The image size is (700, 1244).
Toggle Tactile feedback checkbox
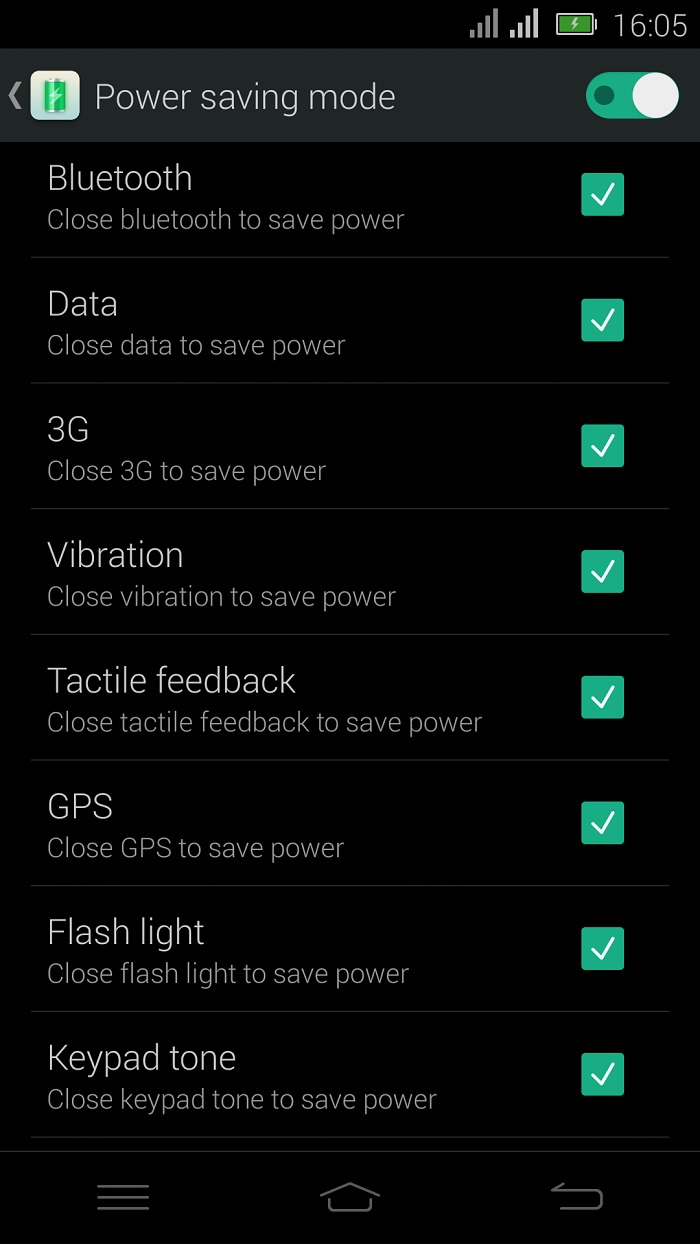(602, 697)
